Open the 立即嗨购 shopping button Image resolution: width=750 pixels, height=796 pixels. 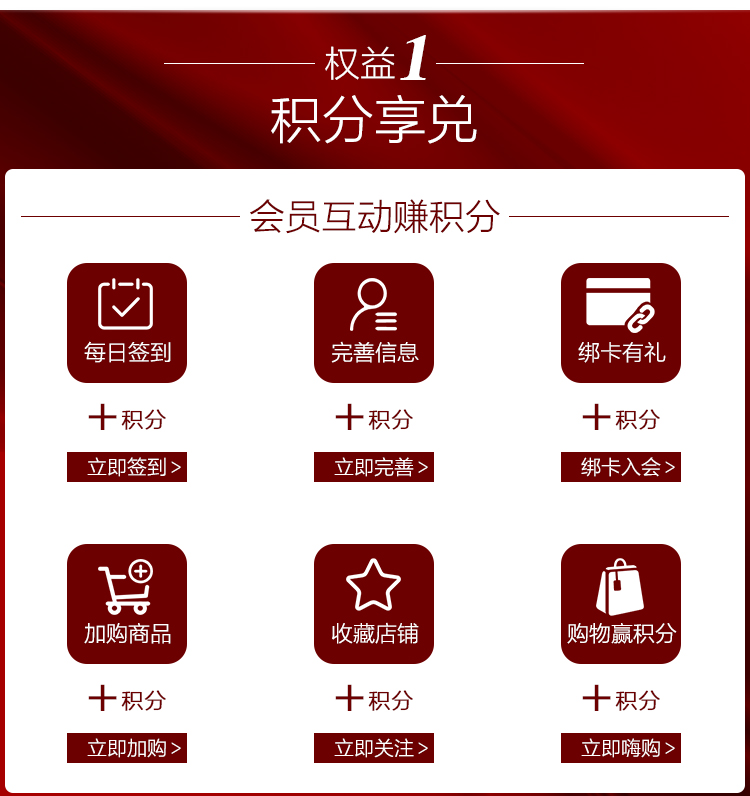pyautogui.click(x=621, y=748)
